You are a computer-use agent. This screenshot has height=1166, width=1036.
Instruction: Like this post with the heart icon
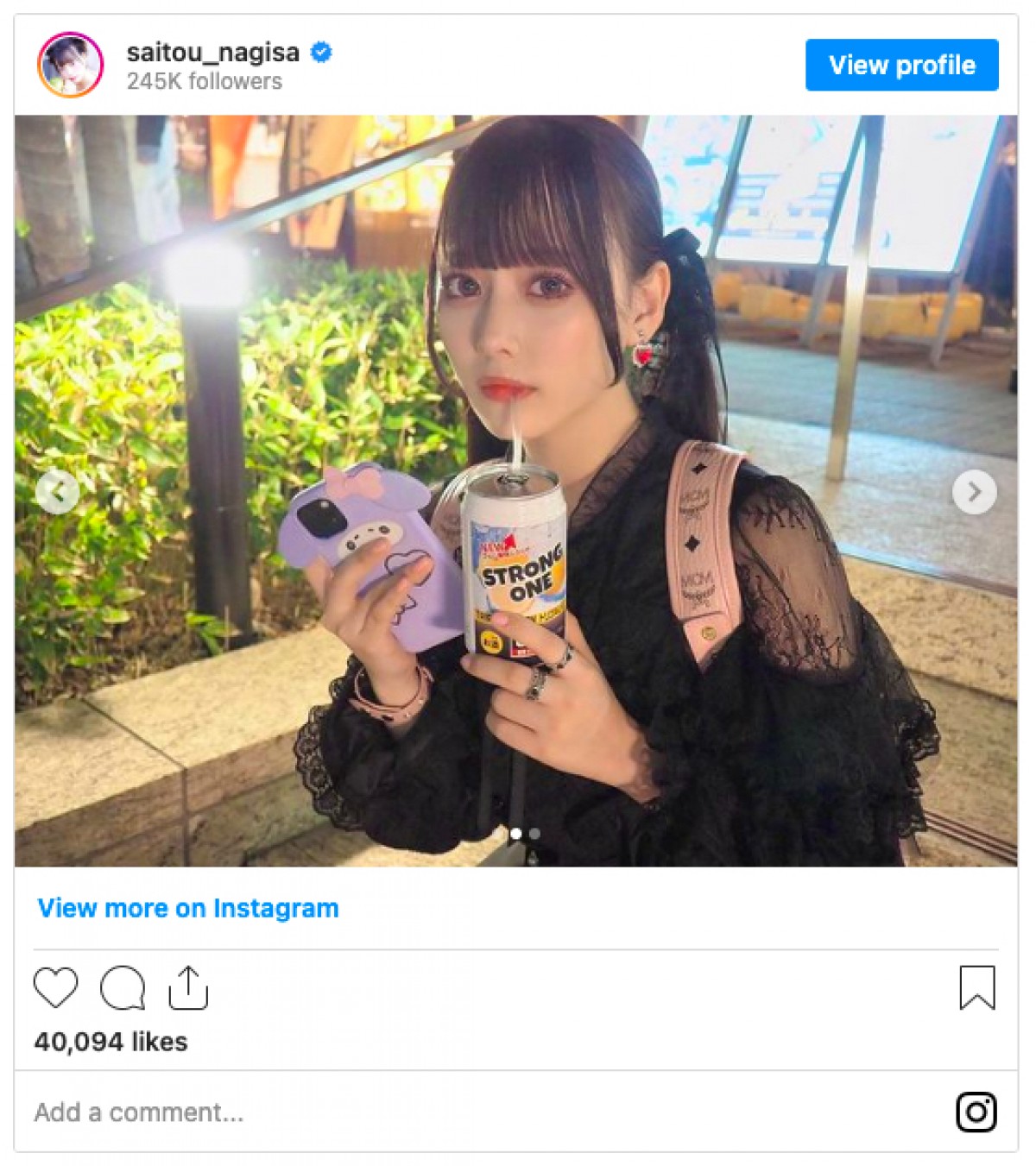(56, 987)
